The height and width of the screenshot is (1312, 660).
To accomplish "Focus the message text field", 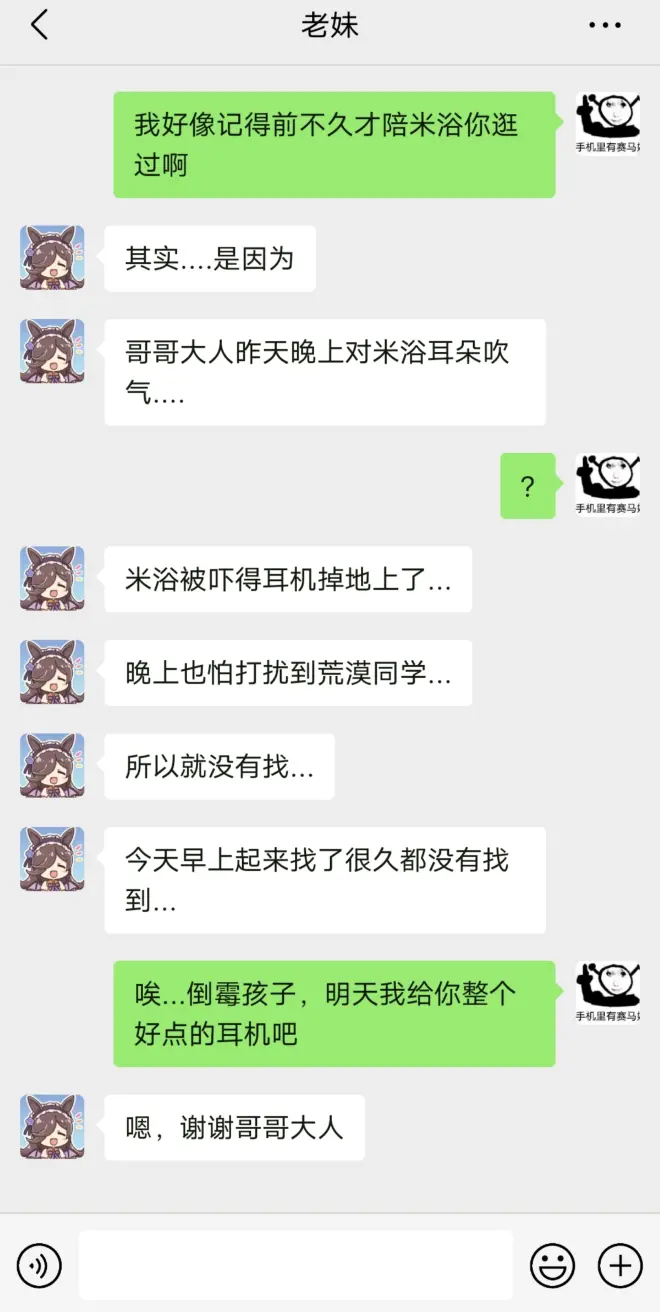I will click(295, 1266).
